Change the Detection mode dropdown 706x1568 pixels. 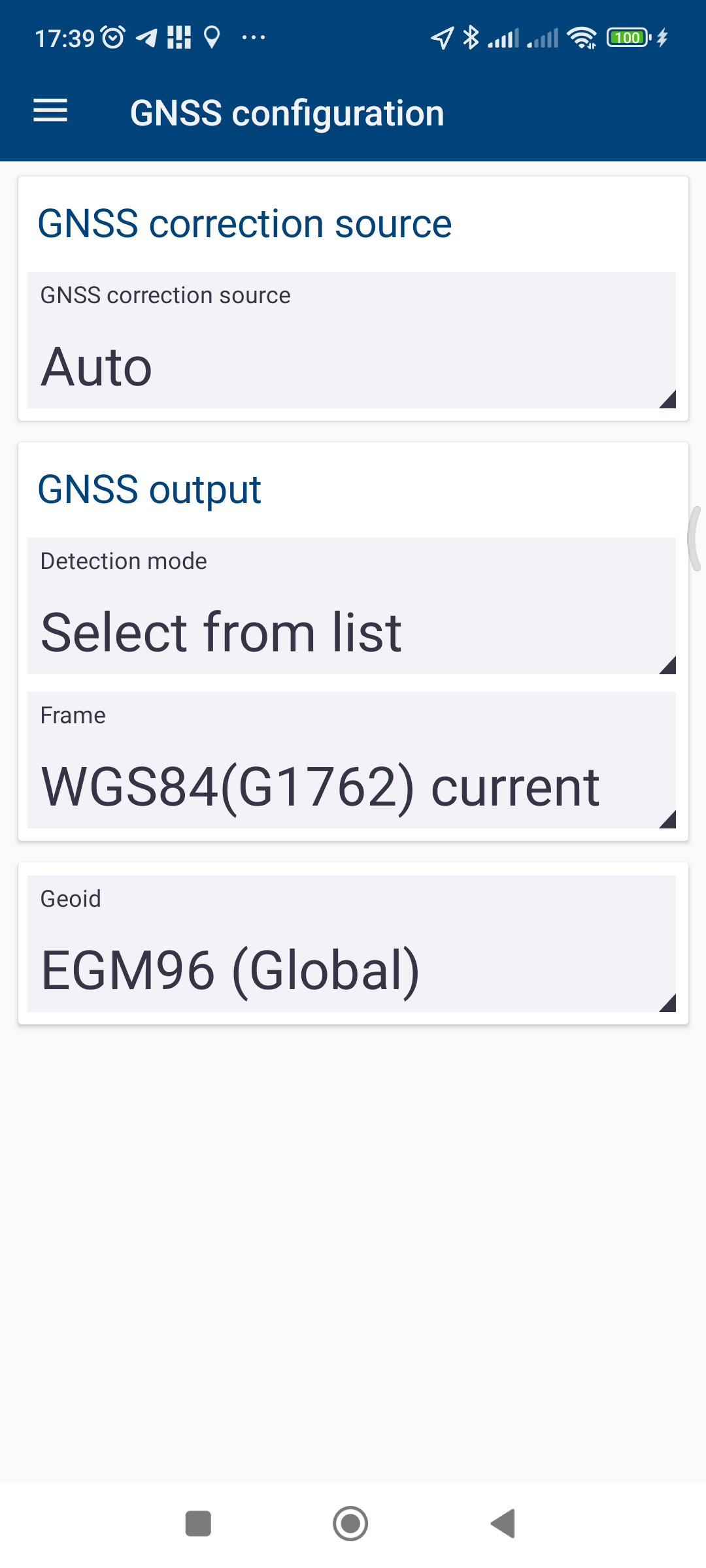tap(352, 606)
